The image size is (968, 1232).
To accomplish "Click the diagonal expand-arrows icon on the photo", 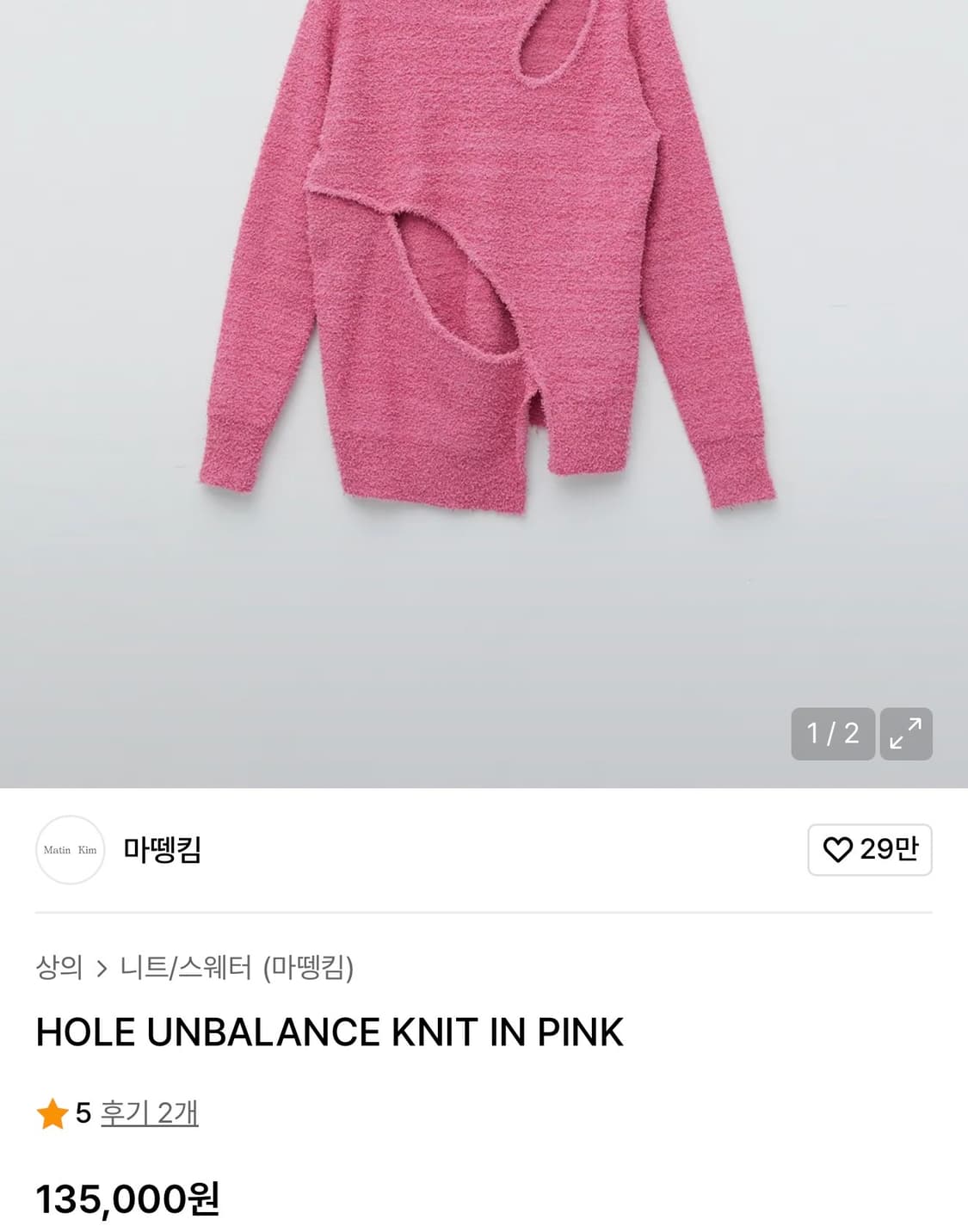I will click(x=905, y=736).
